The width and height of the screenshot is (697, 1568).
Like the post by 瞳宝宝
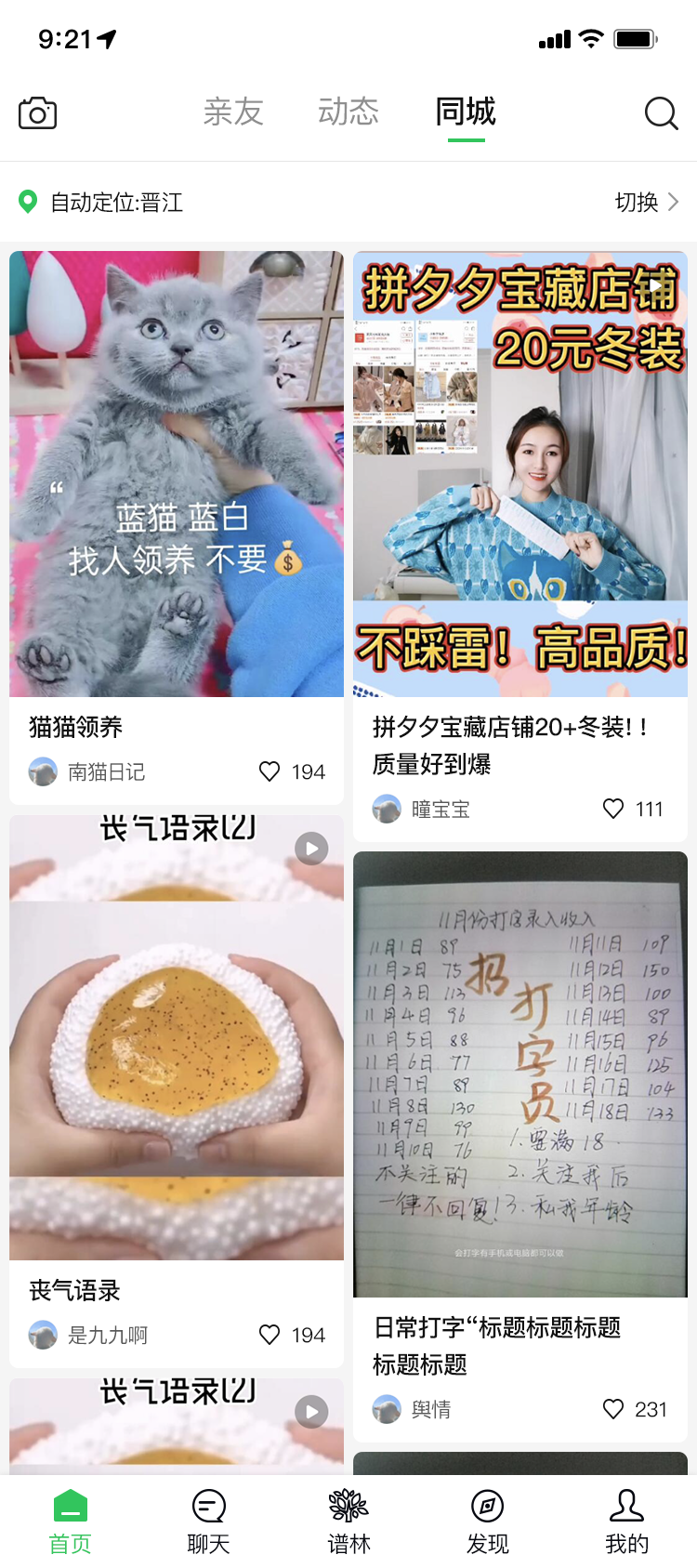[x=613, y=809]
